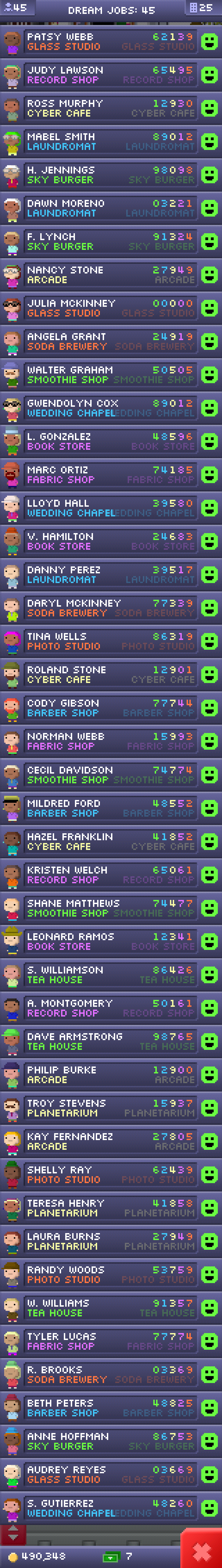The width and height of the screenshot is (222, 1568).
Task: Tap the sort arrows button
Action: (13, 1535)
